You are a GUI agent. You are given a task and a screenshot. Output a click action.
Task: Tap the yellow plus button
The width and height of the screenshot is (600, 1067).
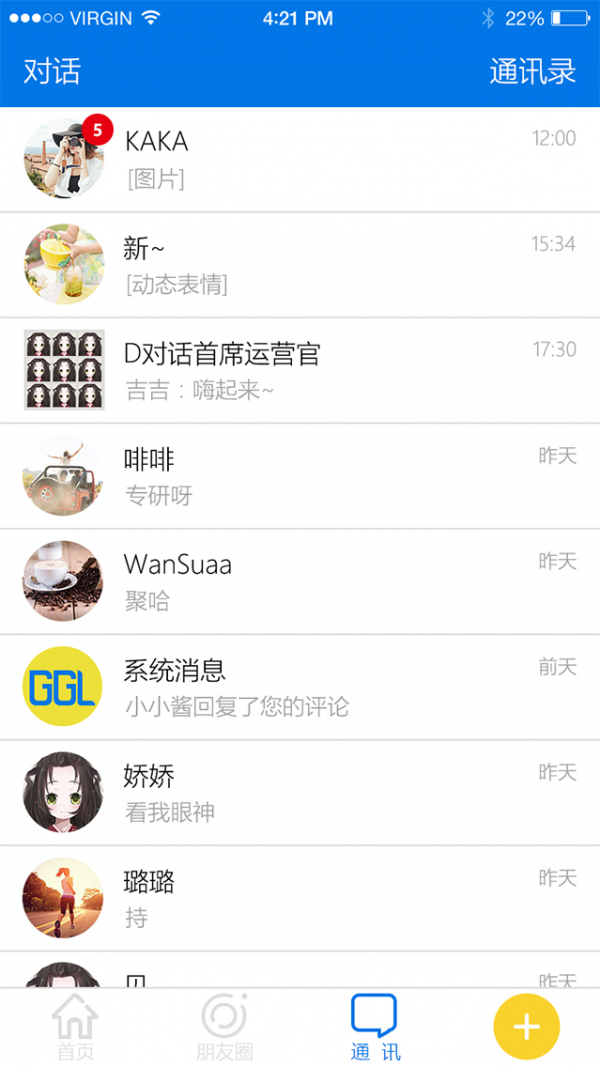tap(526, 1027)
